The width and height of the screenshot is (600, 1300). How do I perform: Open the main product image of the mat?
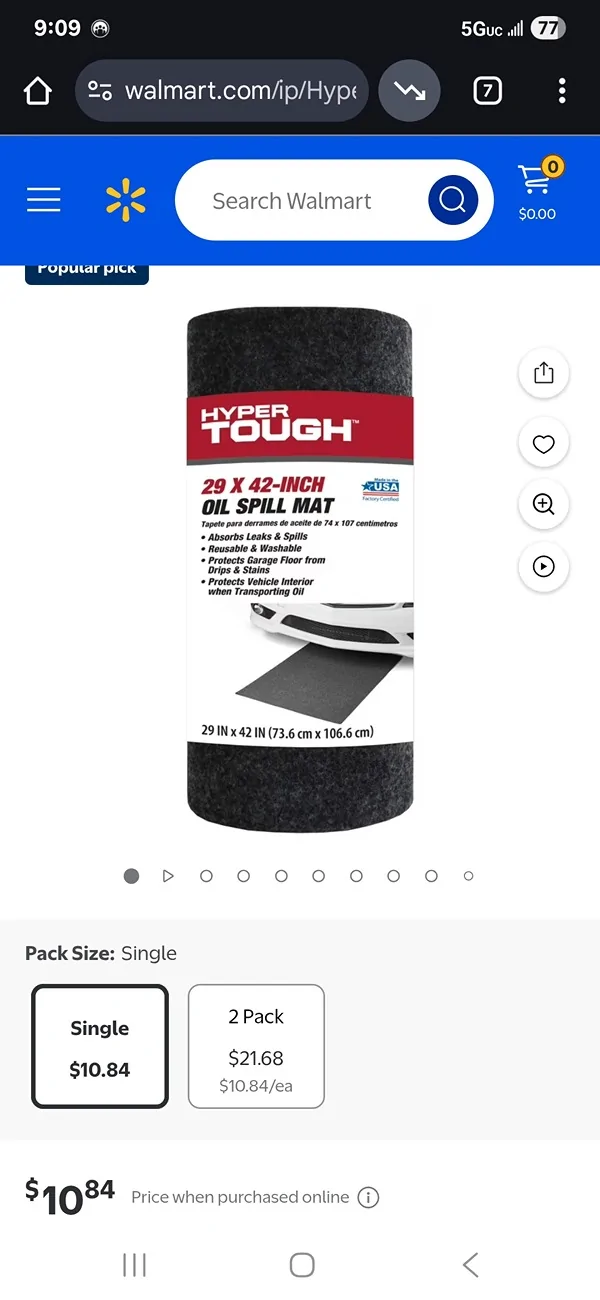click(300, 570)
